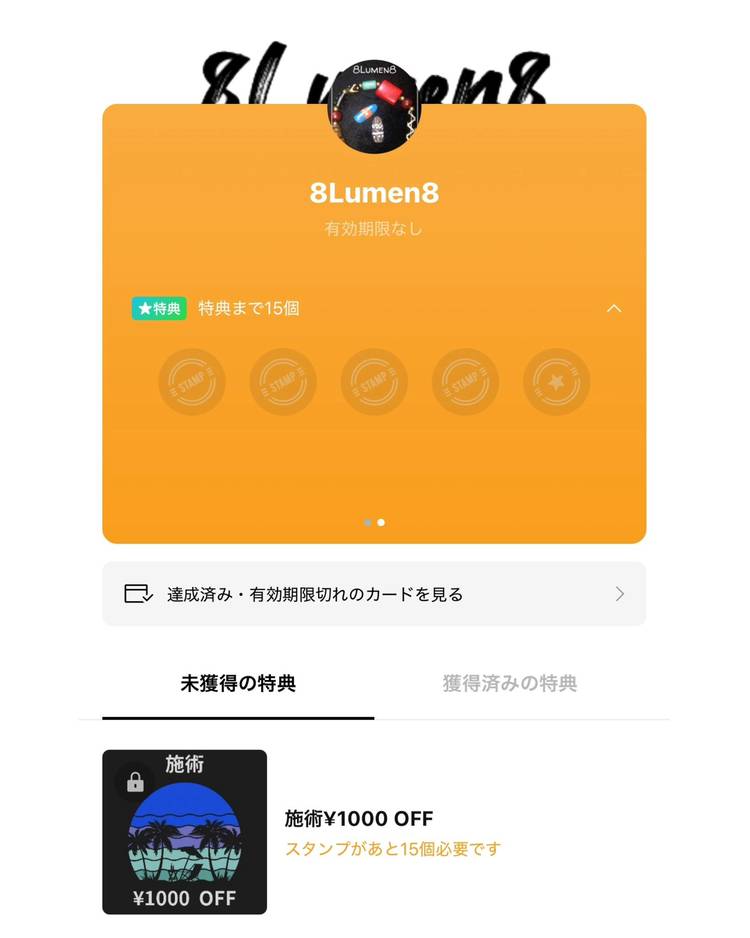750x938 pixels.
Task: Tap the first page indicator dot
Action: [x=368, y=522]
